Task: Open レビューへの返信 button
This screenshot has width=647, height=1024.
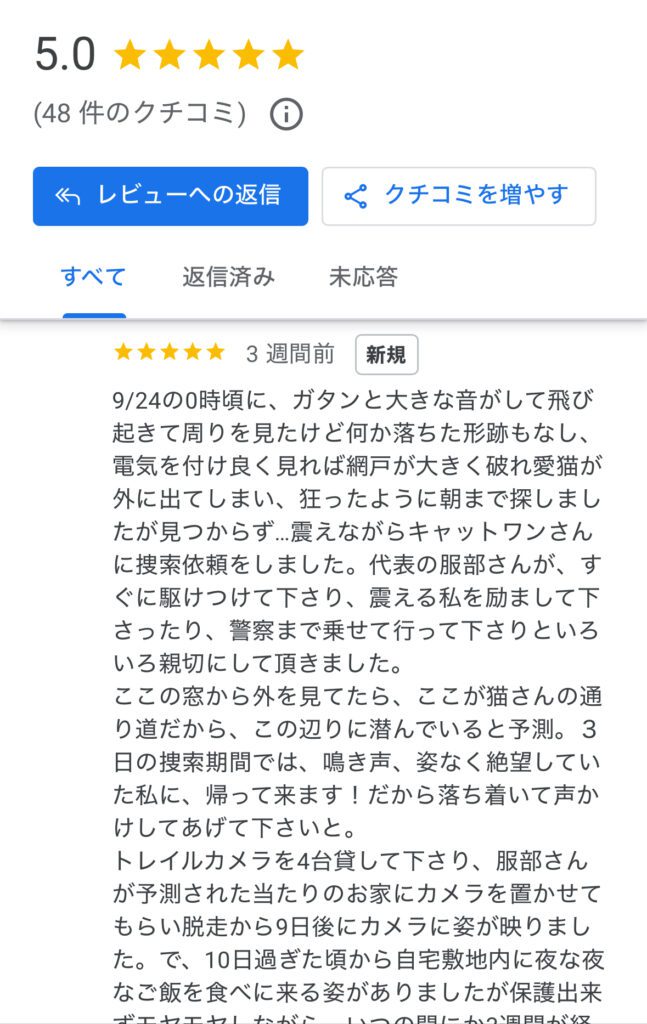Action: click(170, 196)
